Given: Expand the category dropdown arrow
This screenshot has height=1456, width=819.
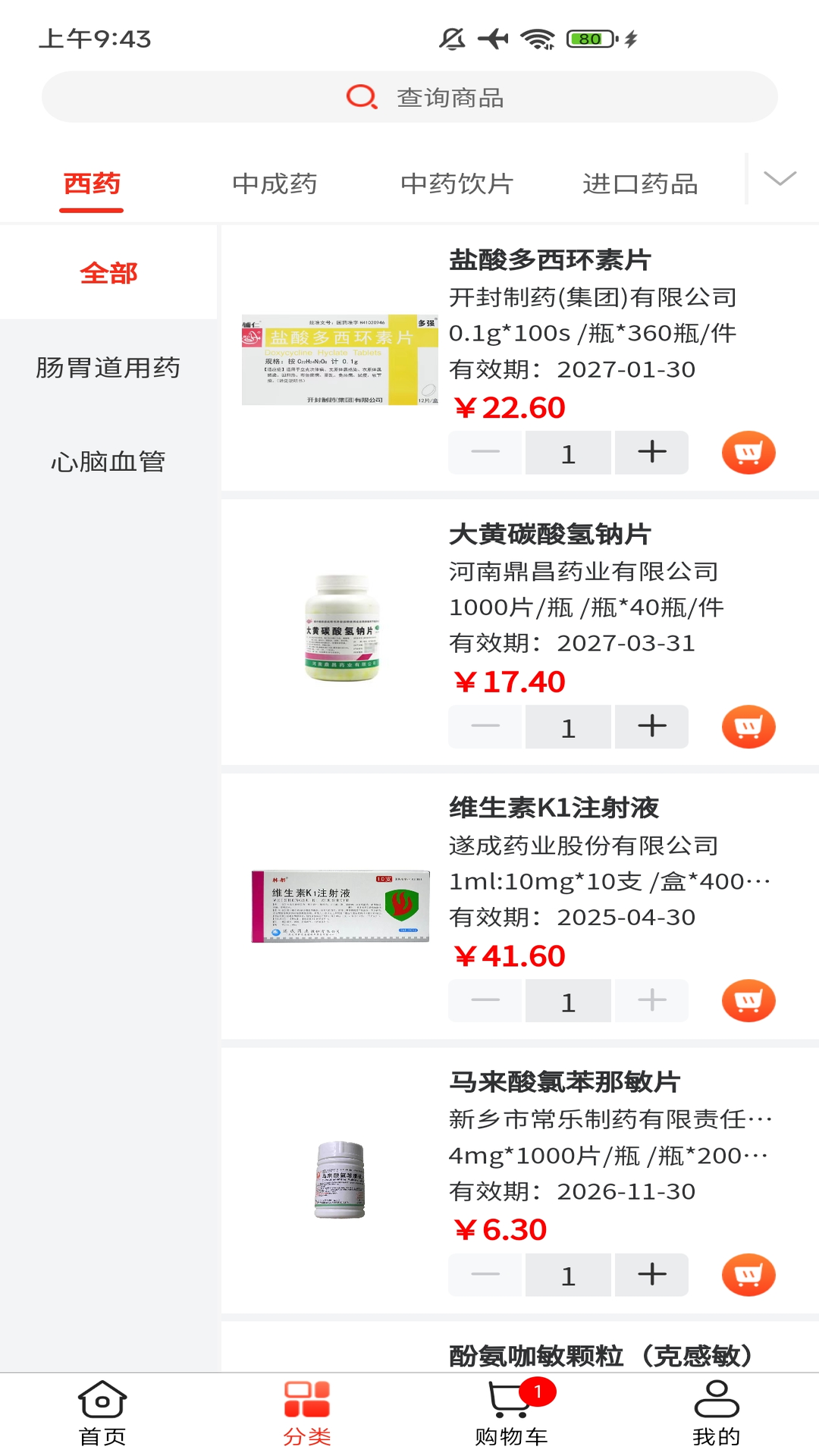Looking at the screenshot, I should (x=780, y=179).
